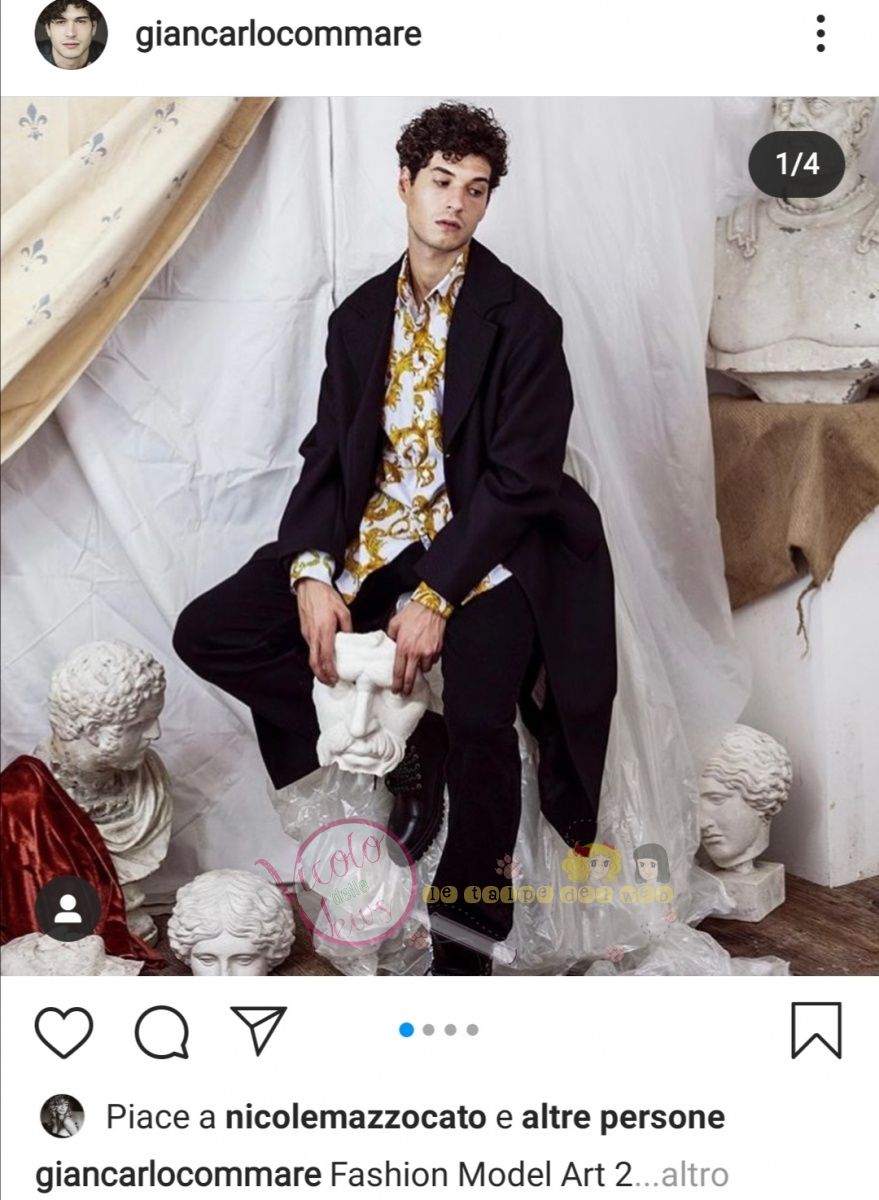The image size is (879, 1200).
Task: Expand the caption with altro
Action: click(695, 1174)
